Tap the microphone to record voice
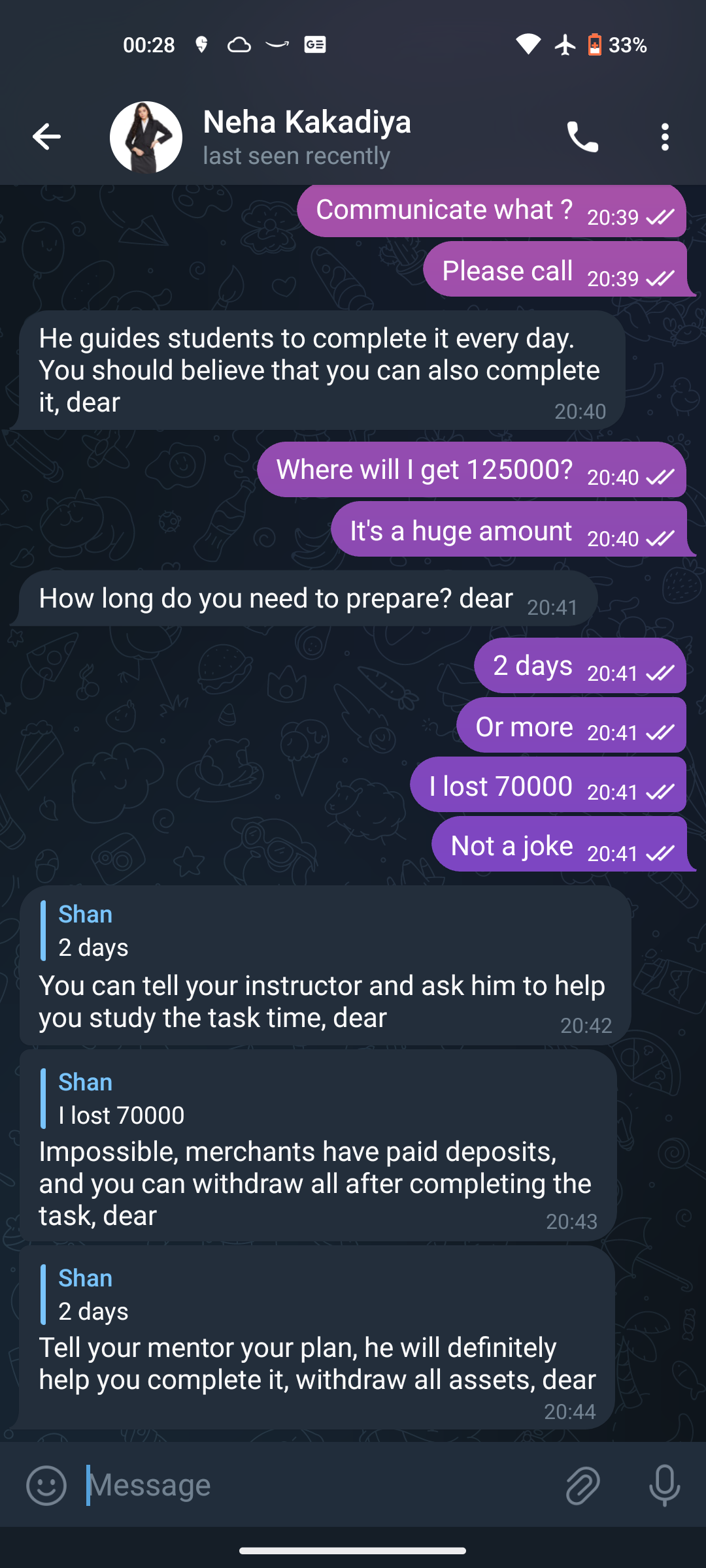The width and height of the screenshot is (706, 1568). [x=664, y=1485]
